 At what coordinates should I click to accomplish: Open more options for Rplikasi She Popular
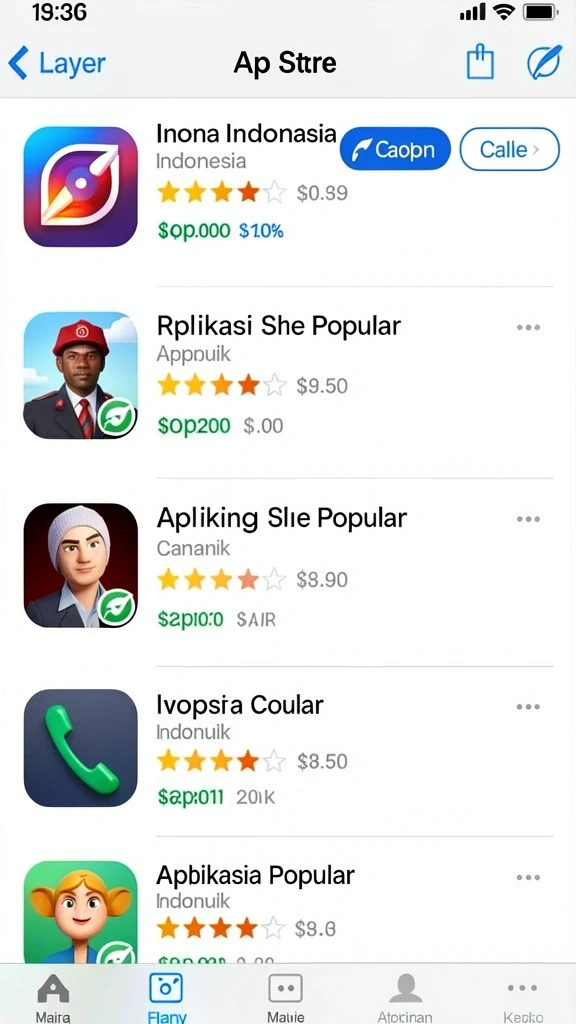(x=528, y=327)
